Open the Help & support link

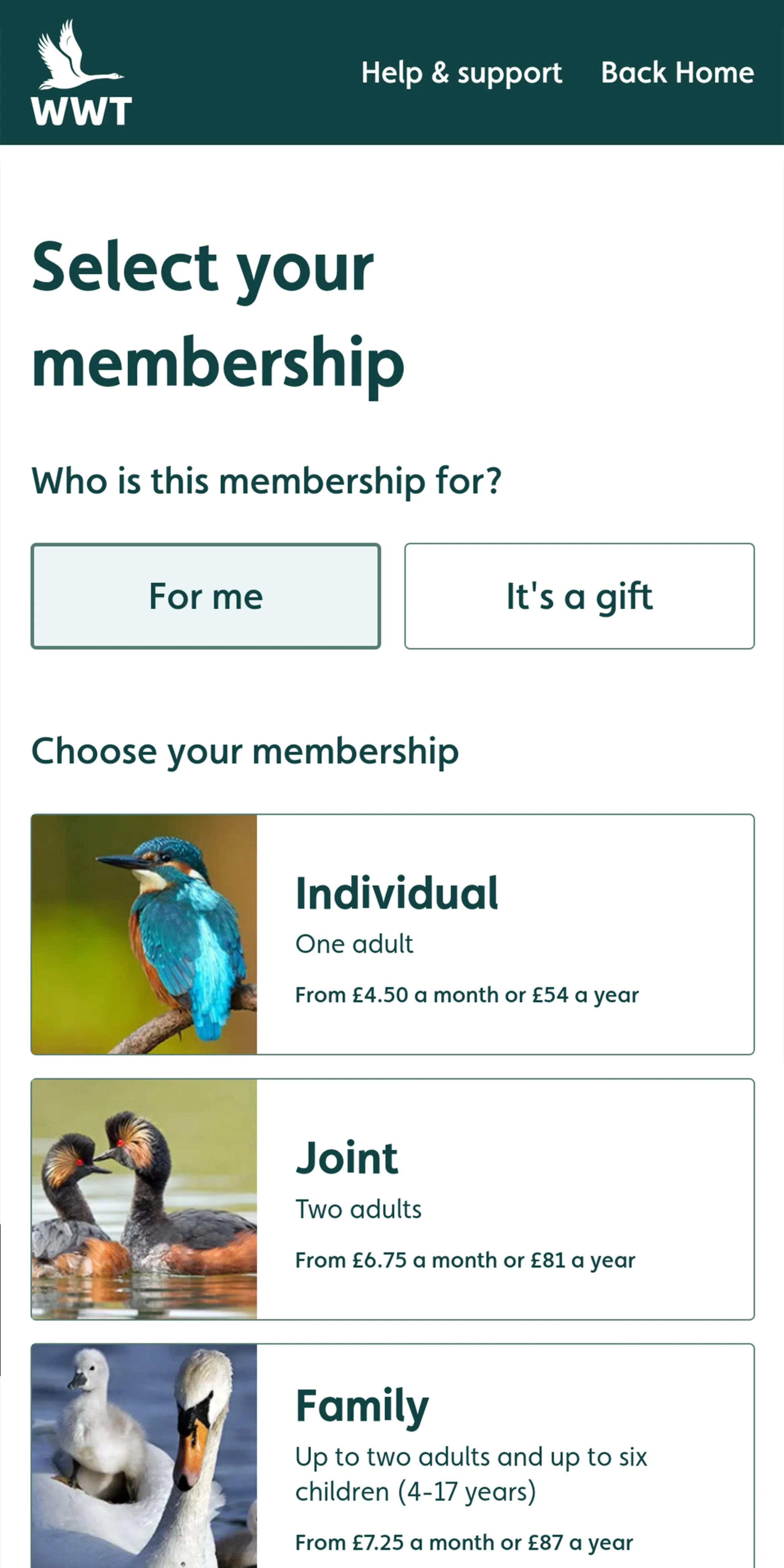click(x=461, y=73)
